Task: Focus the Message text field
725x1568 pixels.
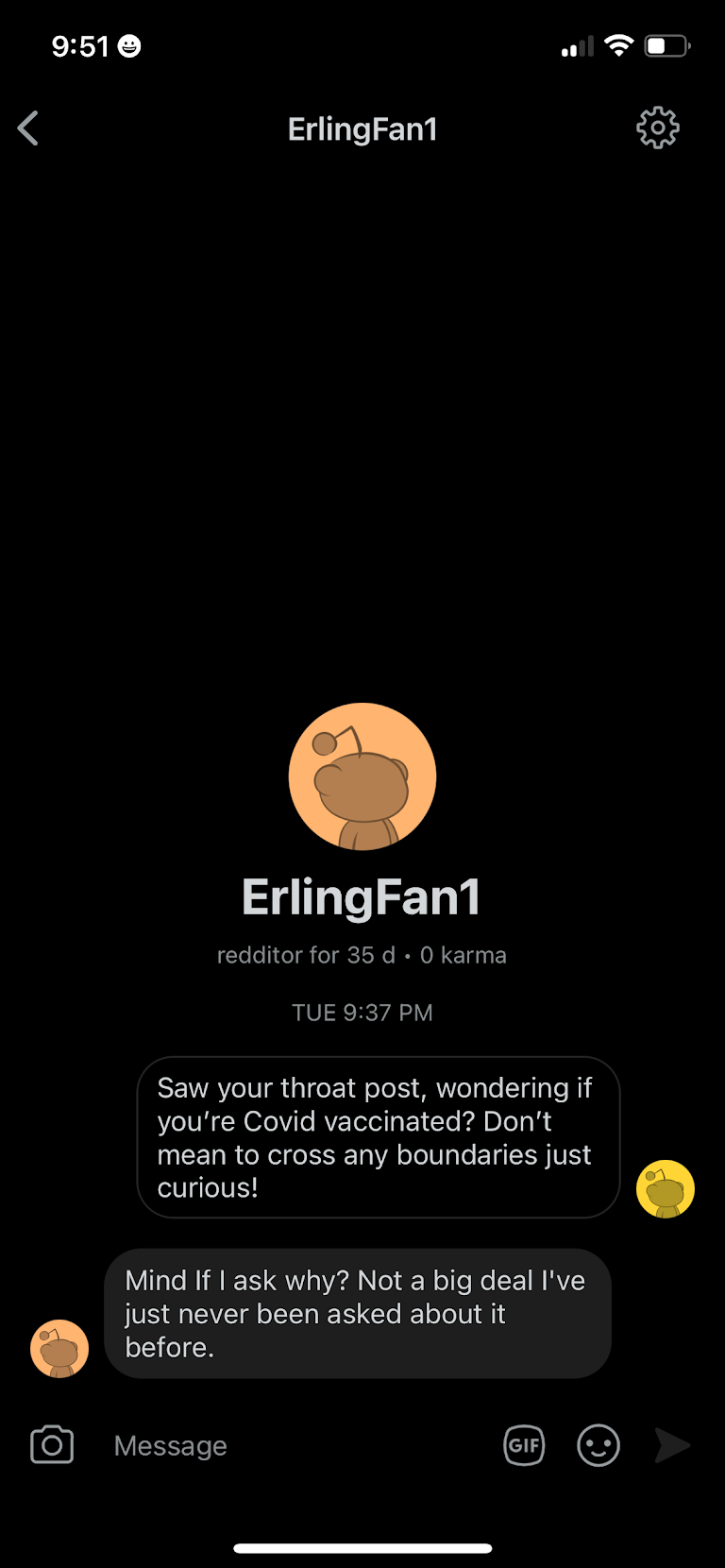Action: pyautogui.click(x=293, y=1445)
